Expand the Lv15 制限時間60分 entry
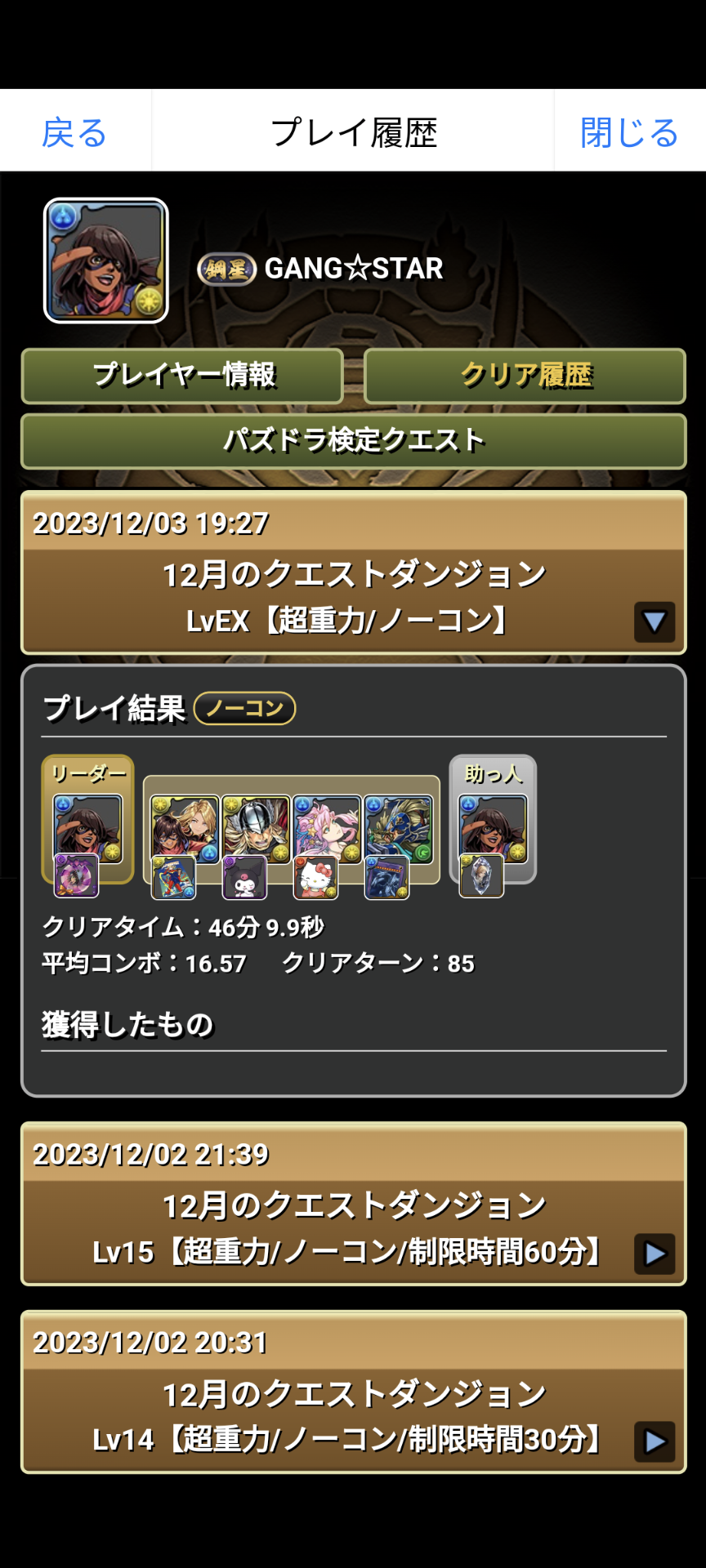Viewport: 706px width, 1568px height. coord(654,1254)
